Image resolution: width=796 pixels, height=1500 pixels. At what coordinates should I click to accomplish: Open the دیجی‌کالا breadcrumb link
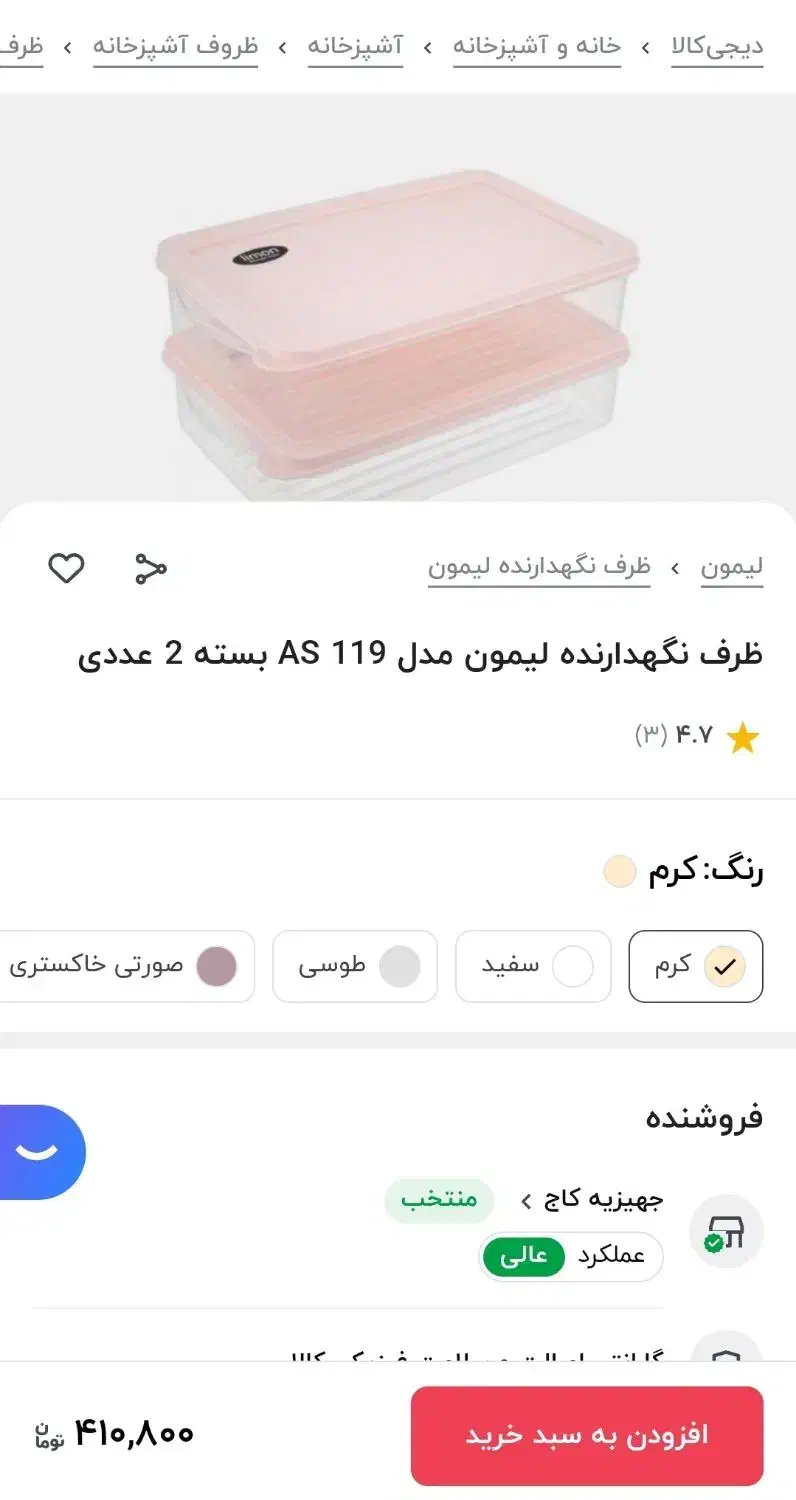pos(717,45)
